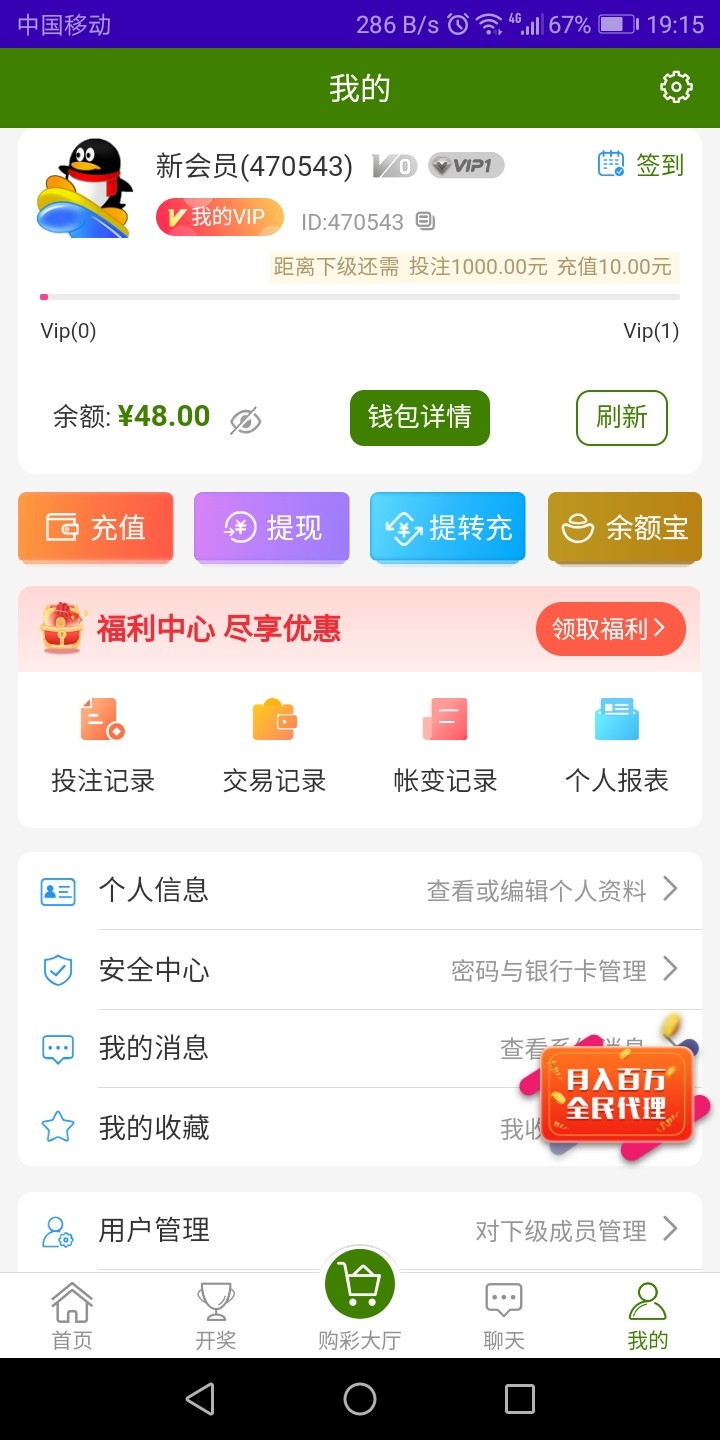This screenshot has height=1440, width=720.
Task: Open the settings gear icon
Action: tap(677, 88)
